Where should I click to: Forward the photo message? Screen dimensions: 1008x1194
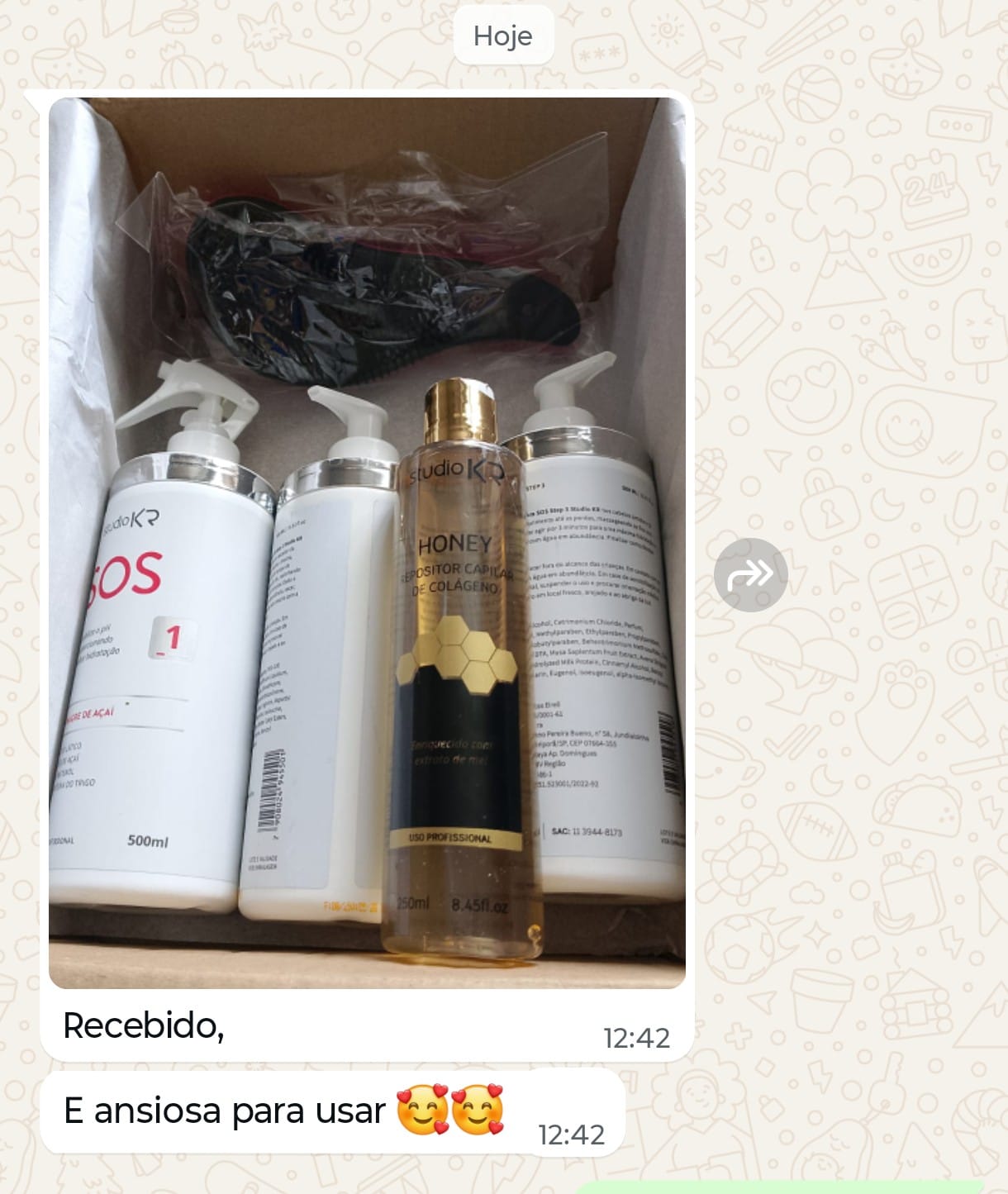coord(750,574)
